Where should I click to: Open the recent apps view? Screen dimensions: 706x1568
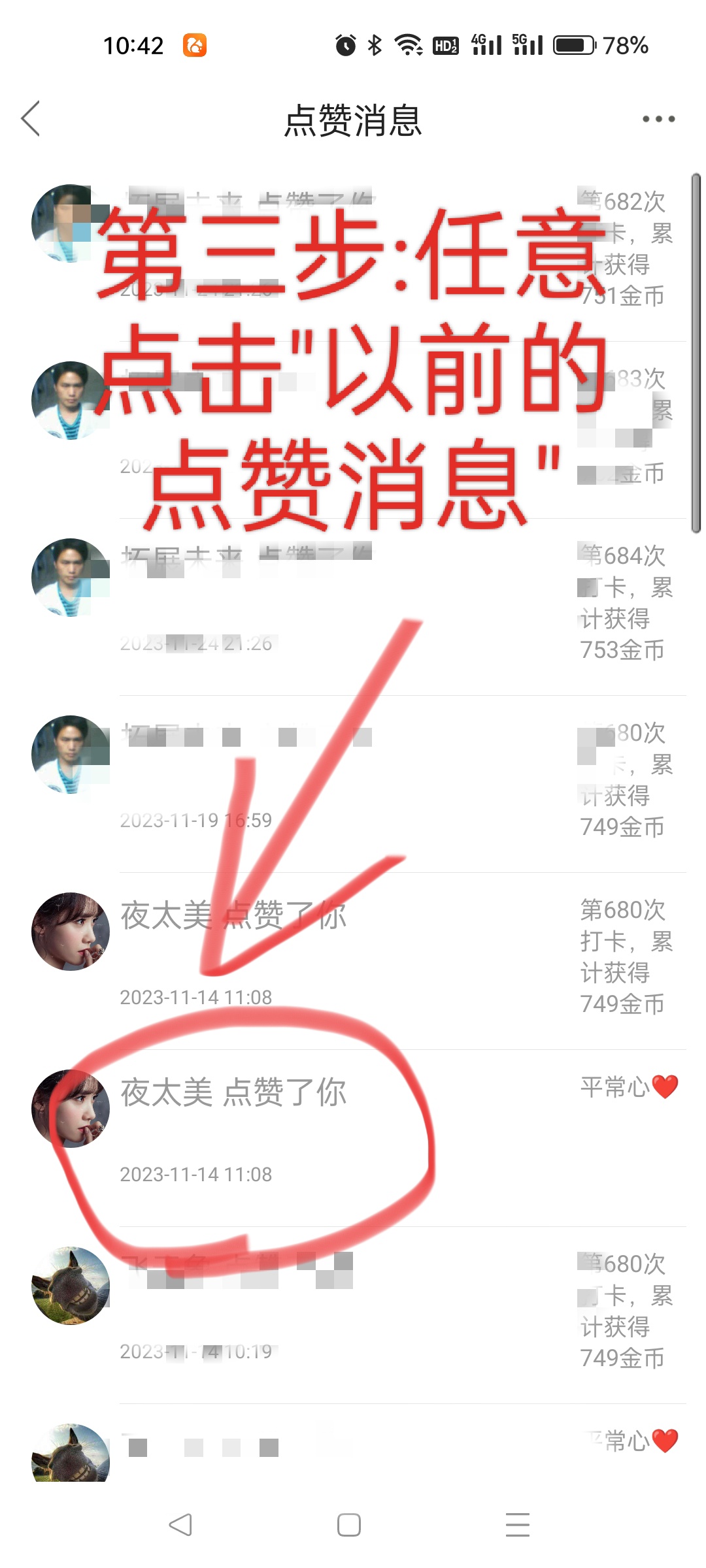point(517,1525)
